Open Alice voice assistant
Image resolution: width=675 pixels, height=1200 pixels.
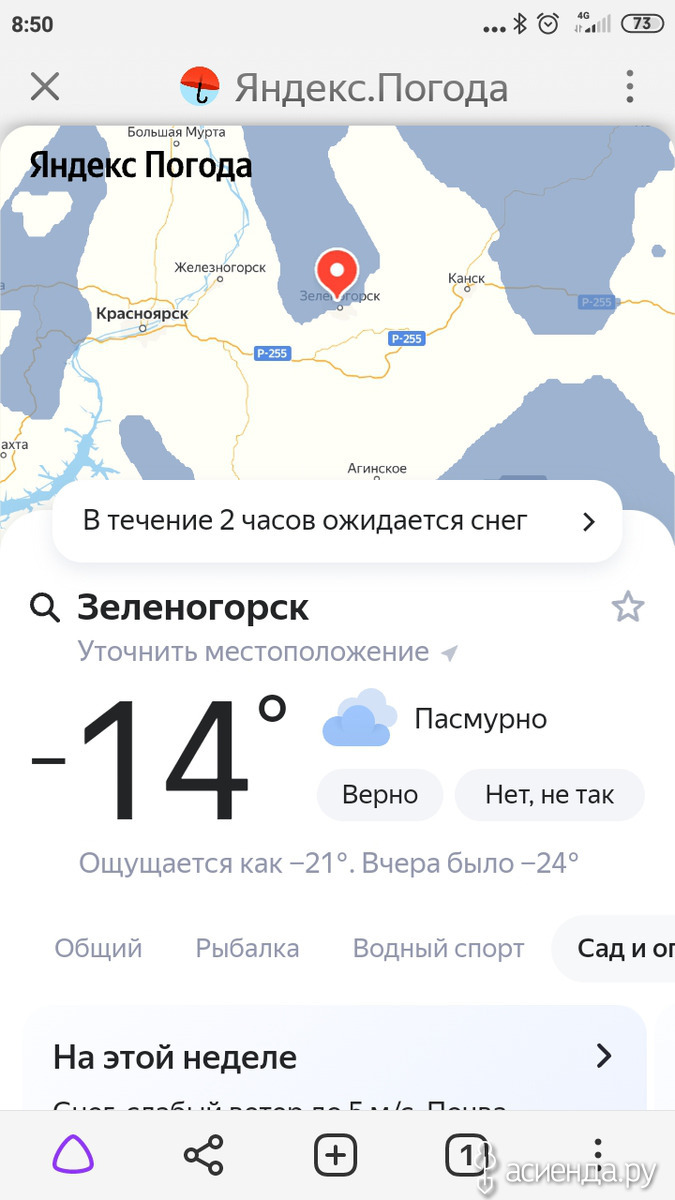[73, 1156]
